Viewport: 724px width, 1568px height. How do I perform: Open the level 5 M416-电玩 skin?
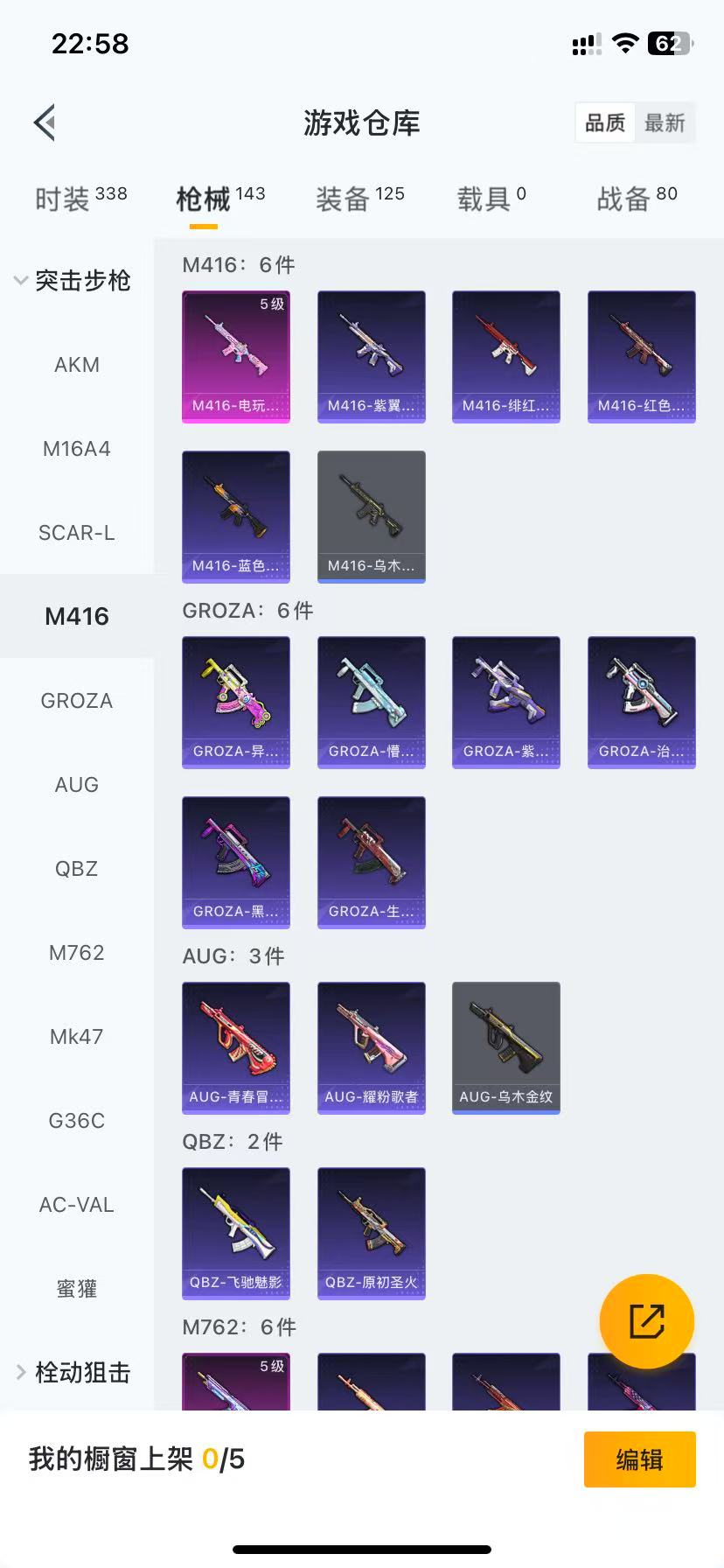click(x=236, y=356)
